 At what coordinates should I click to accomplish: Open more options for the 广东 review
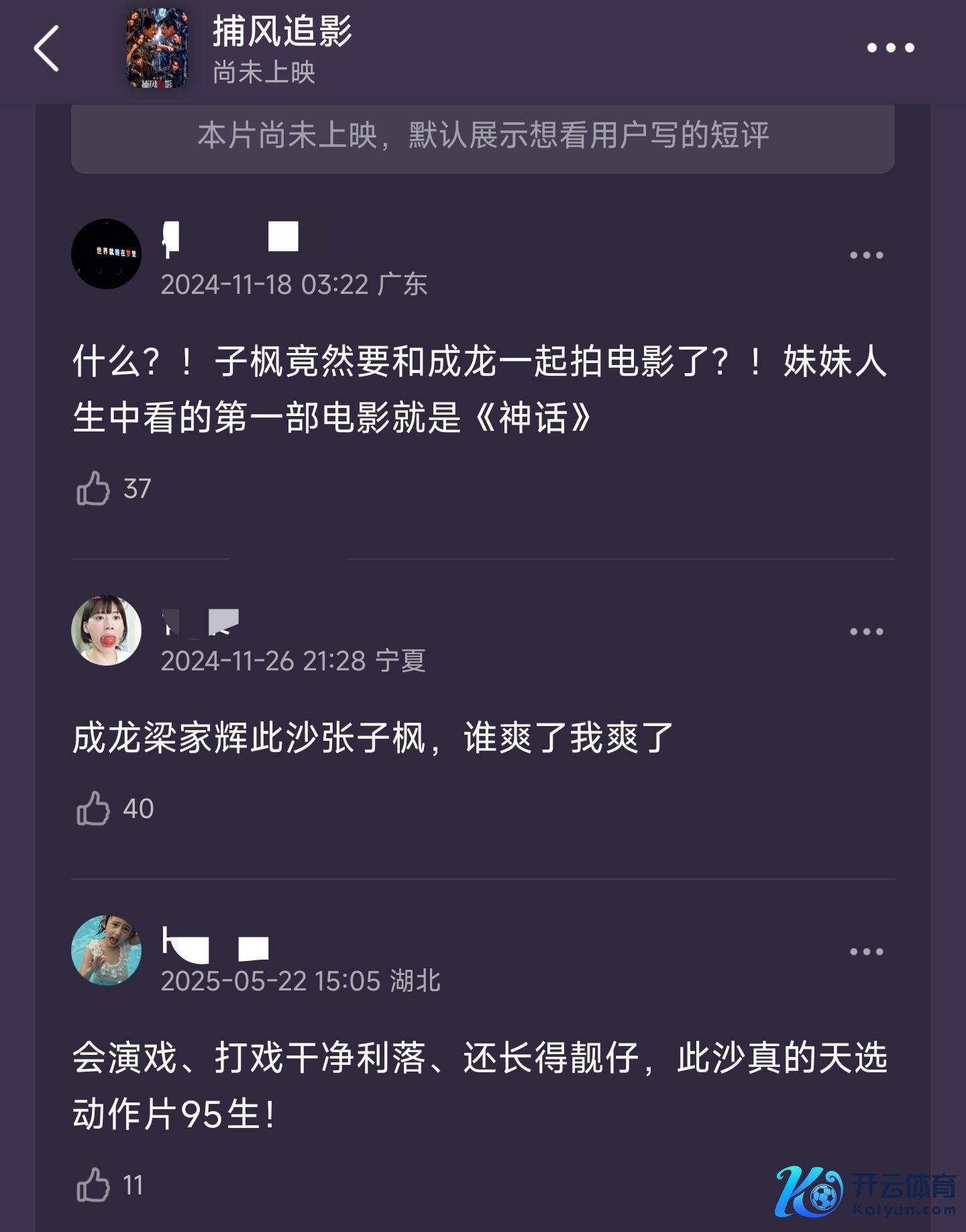pos(866,255)
